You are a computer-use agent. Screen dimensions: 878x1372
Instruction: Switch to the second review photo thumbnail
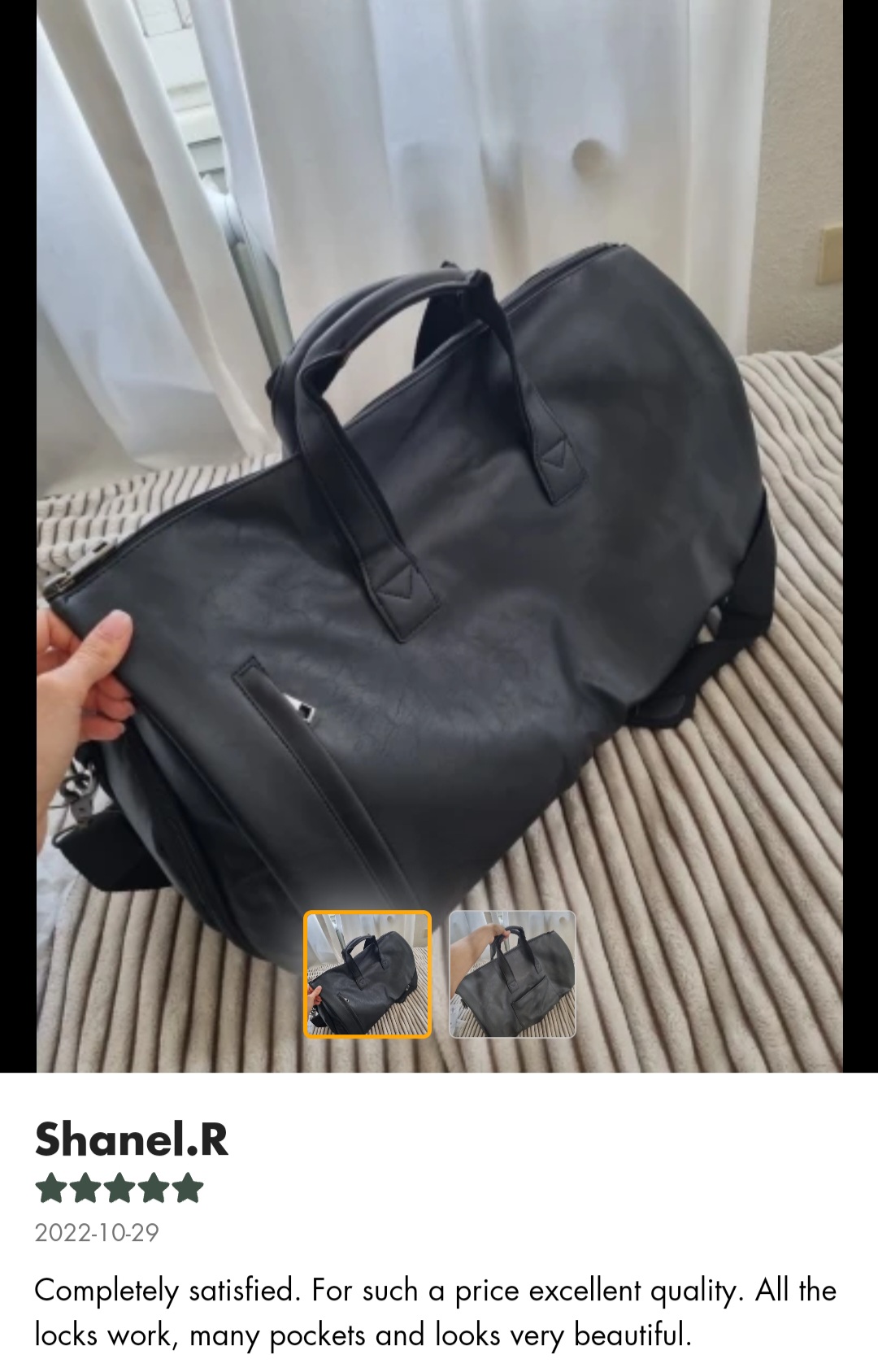(512, 974)
